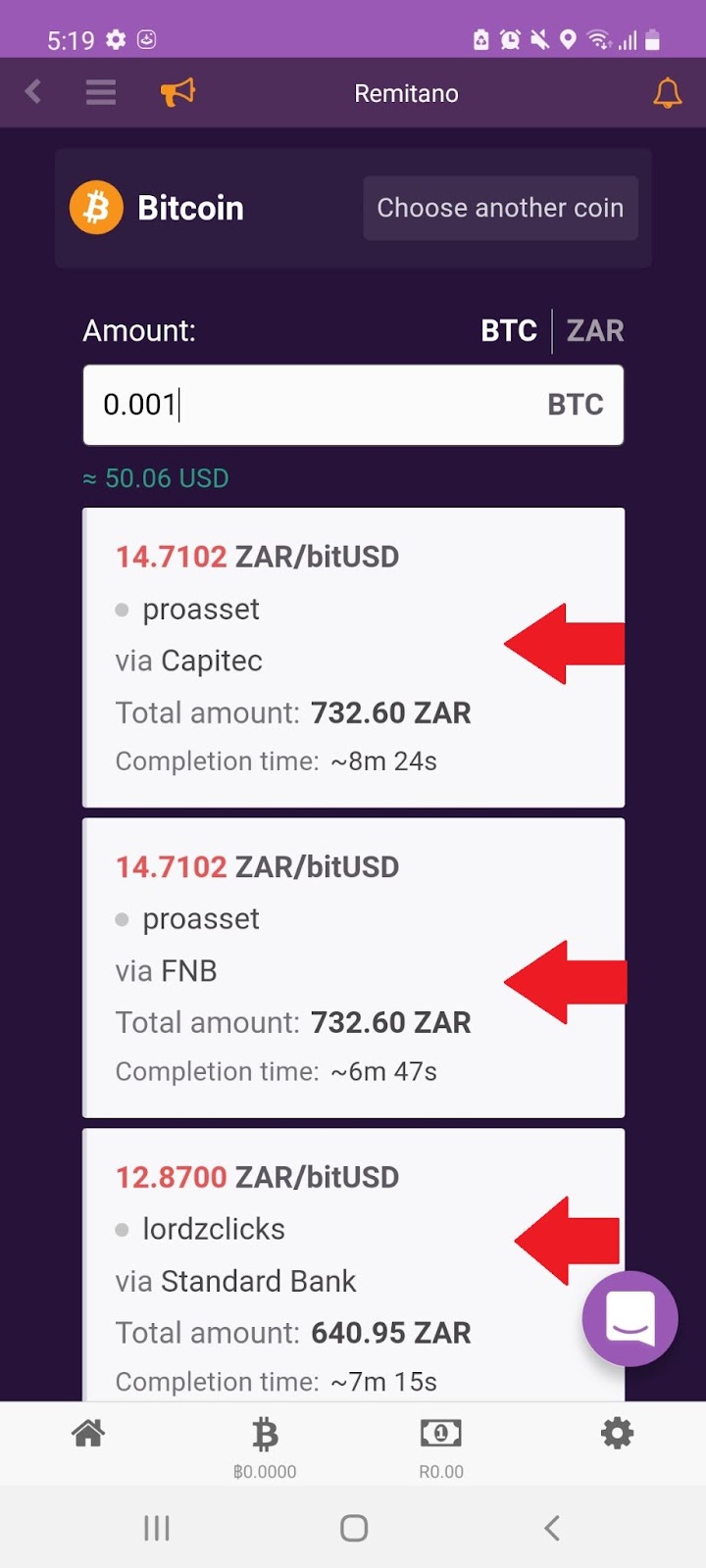Screen dimensions: 706x1568
Task: Tap Choose another coin
Action: coord(500,208)
